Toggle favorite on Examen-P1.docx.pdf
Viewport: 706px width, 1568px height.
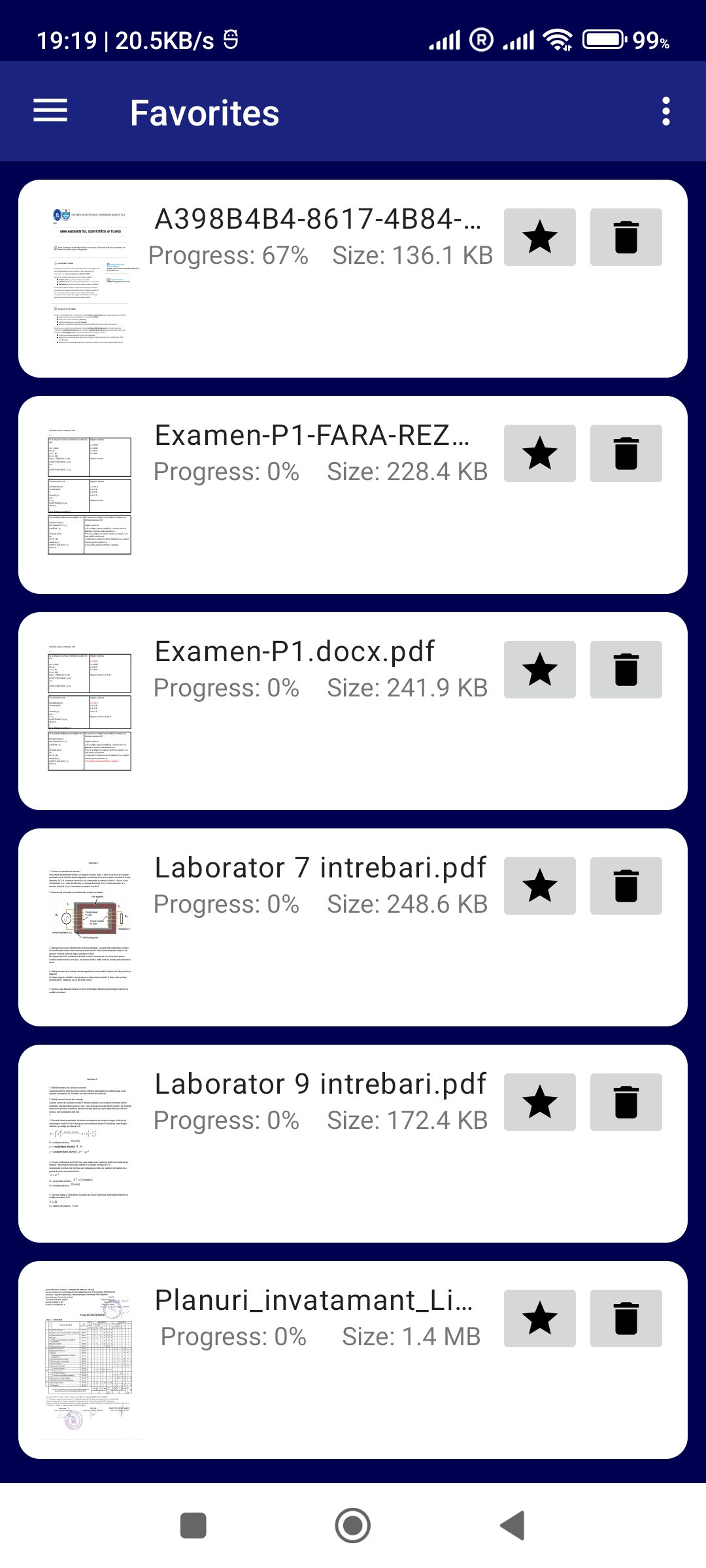pos(540,670)
